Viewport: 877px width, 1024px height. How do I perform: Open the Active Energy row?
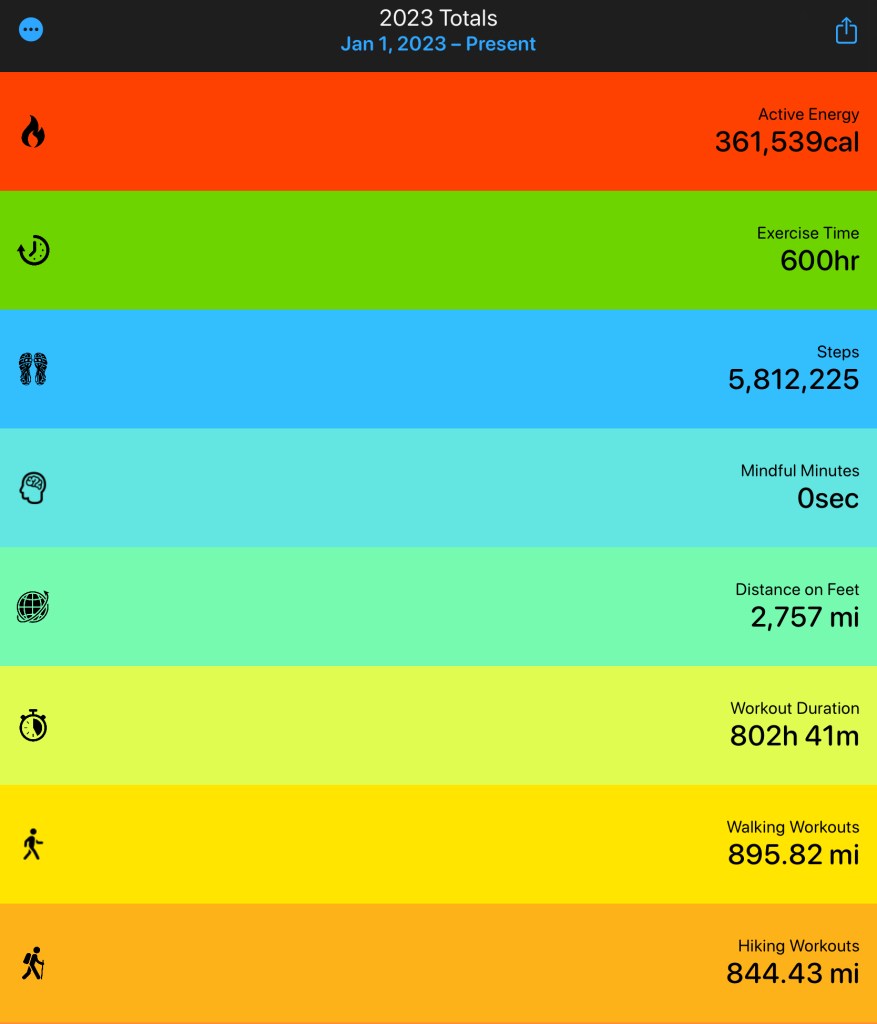[438, 131]
